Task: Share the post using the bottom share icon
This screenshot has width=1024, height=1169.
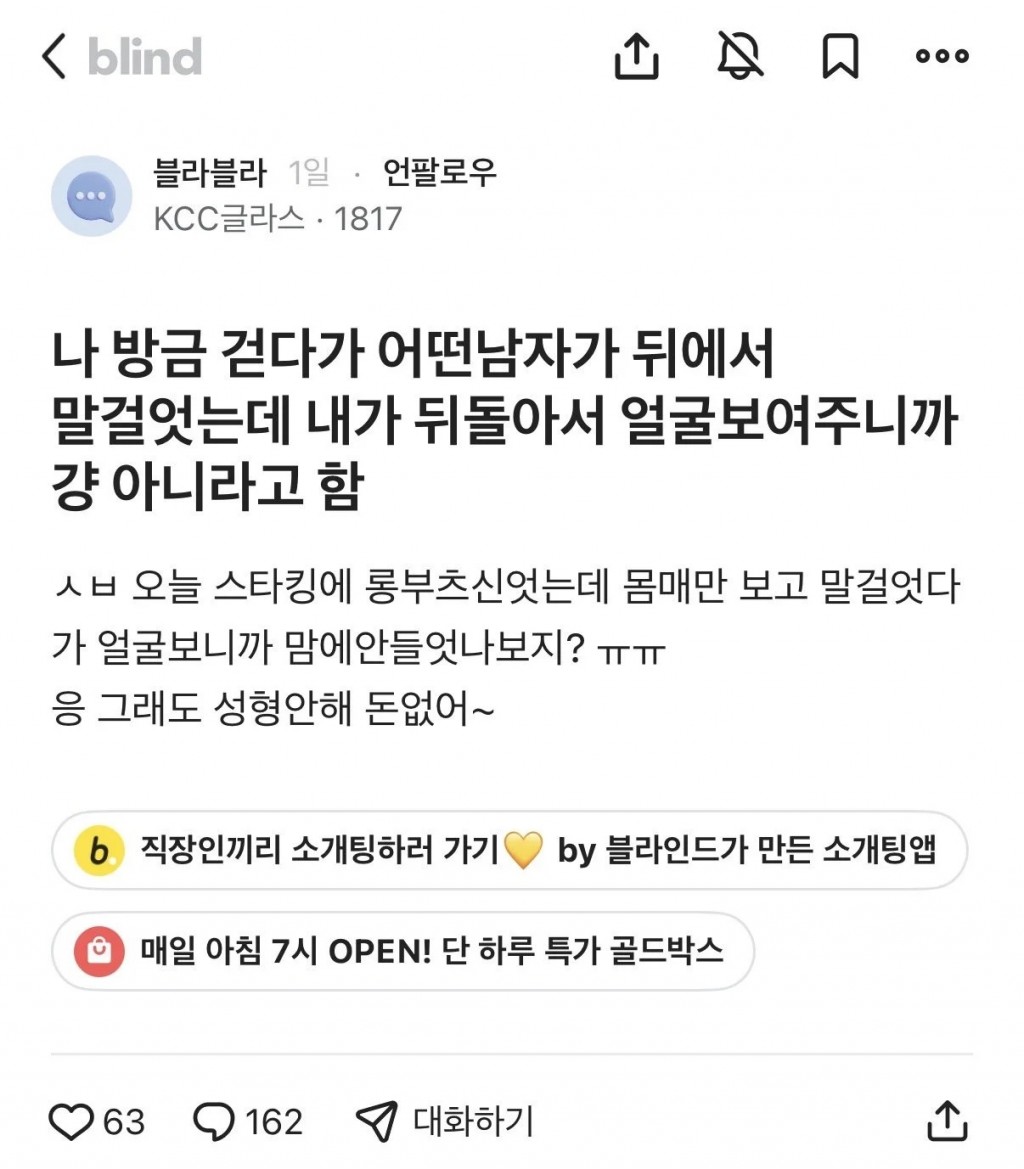Action: [945, 1121]
